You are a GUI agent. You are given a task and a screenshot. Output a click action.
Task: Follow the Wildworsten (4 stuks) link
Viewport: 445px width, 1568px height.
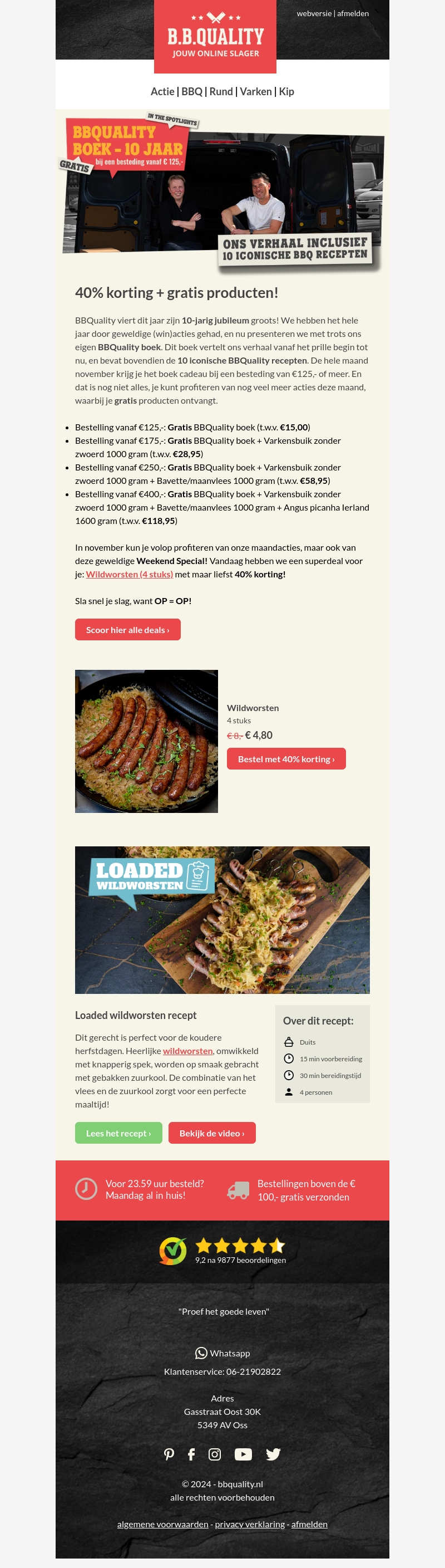pyautogui.click(x=129, y=574)
